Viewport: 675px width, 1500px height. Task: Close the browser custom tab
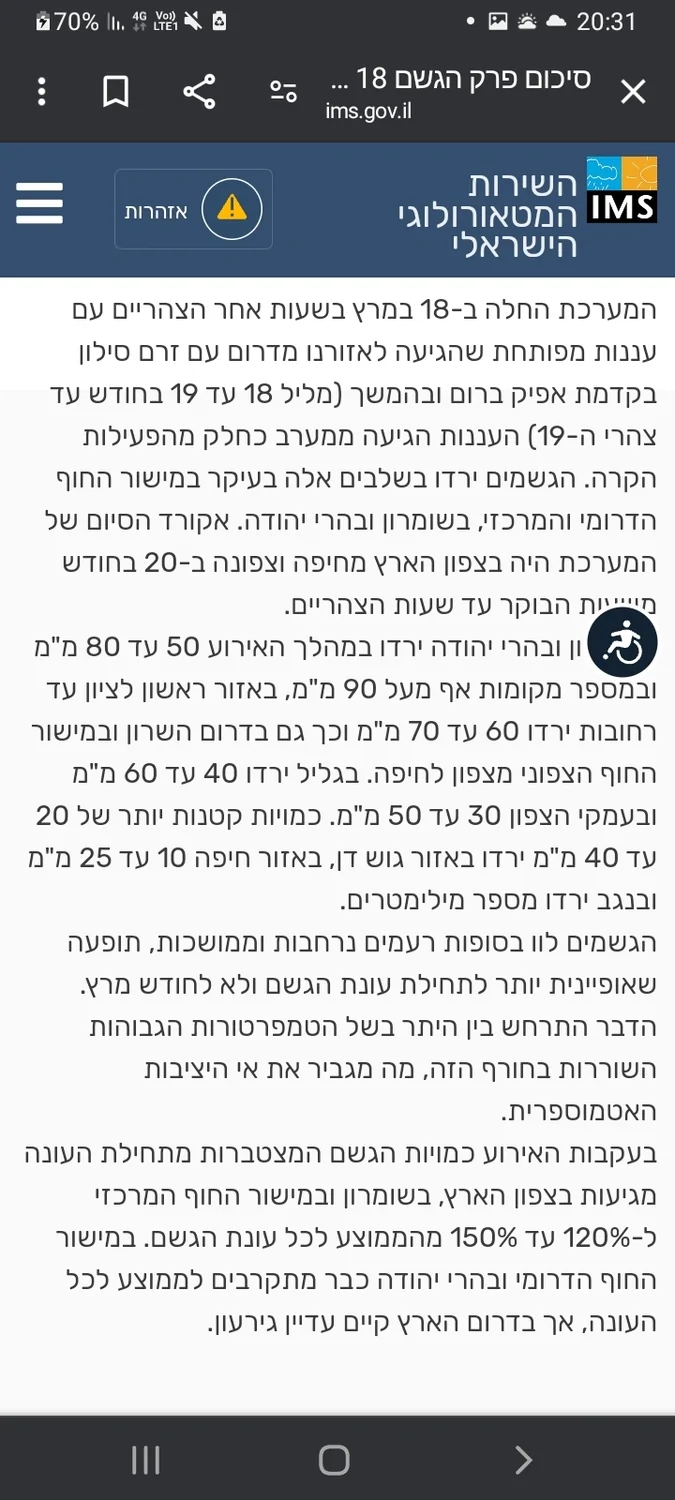click(x=633, y=92)
